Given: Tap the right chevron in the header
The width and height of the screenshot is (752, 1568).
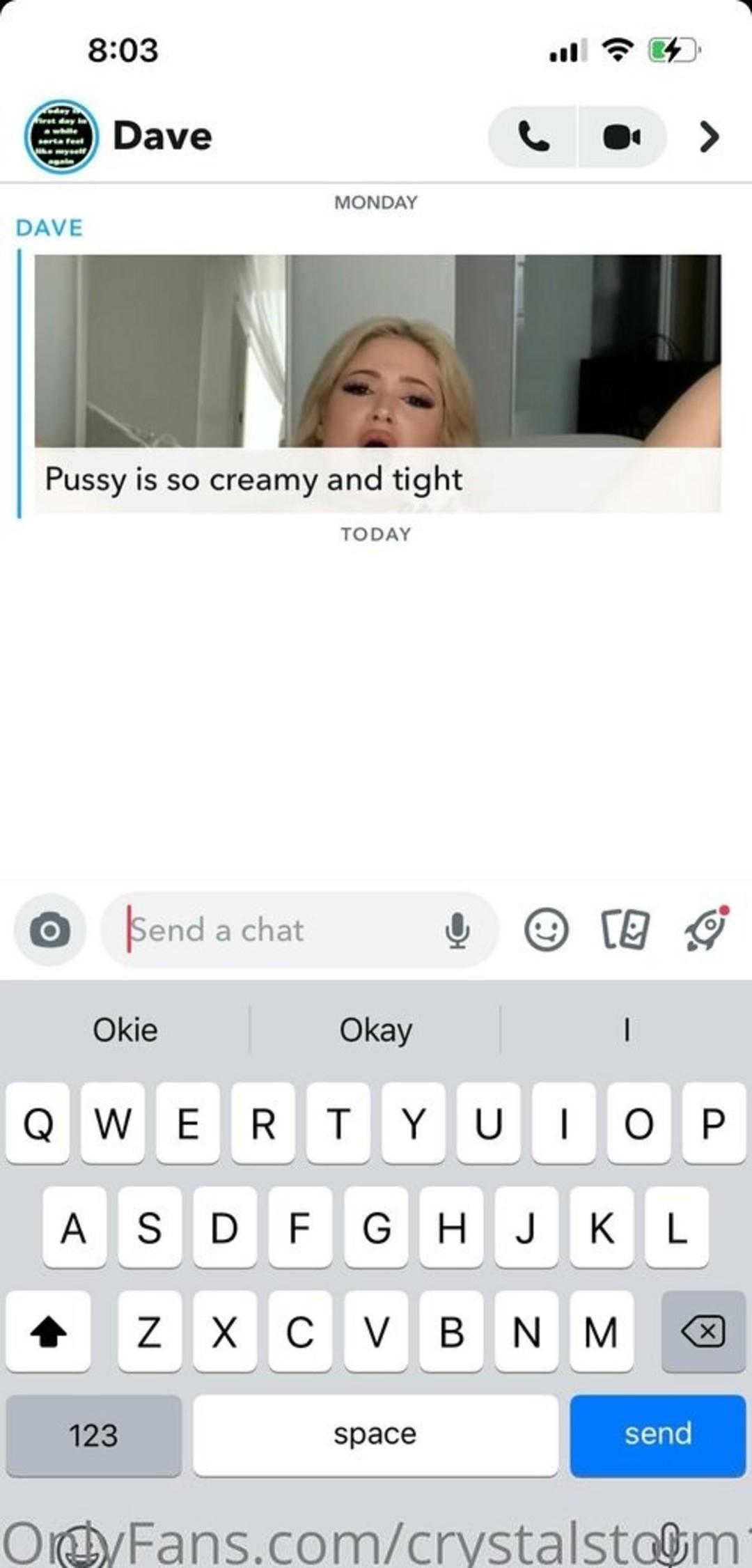Looking at the screenshot, I should tap(708, 137).
